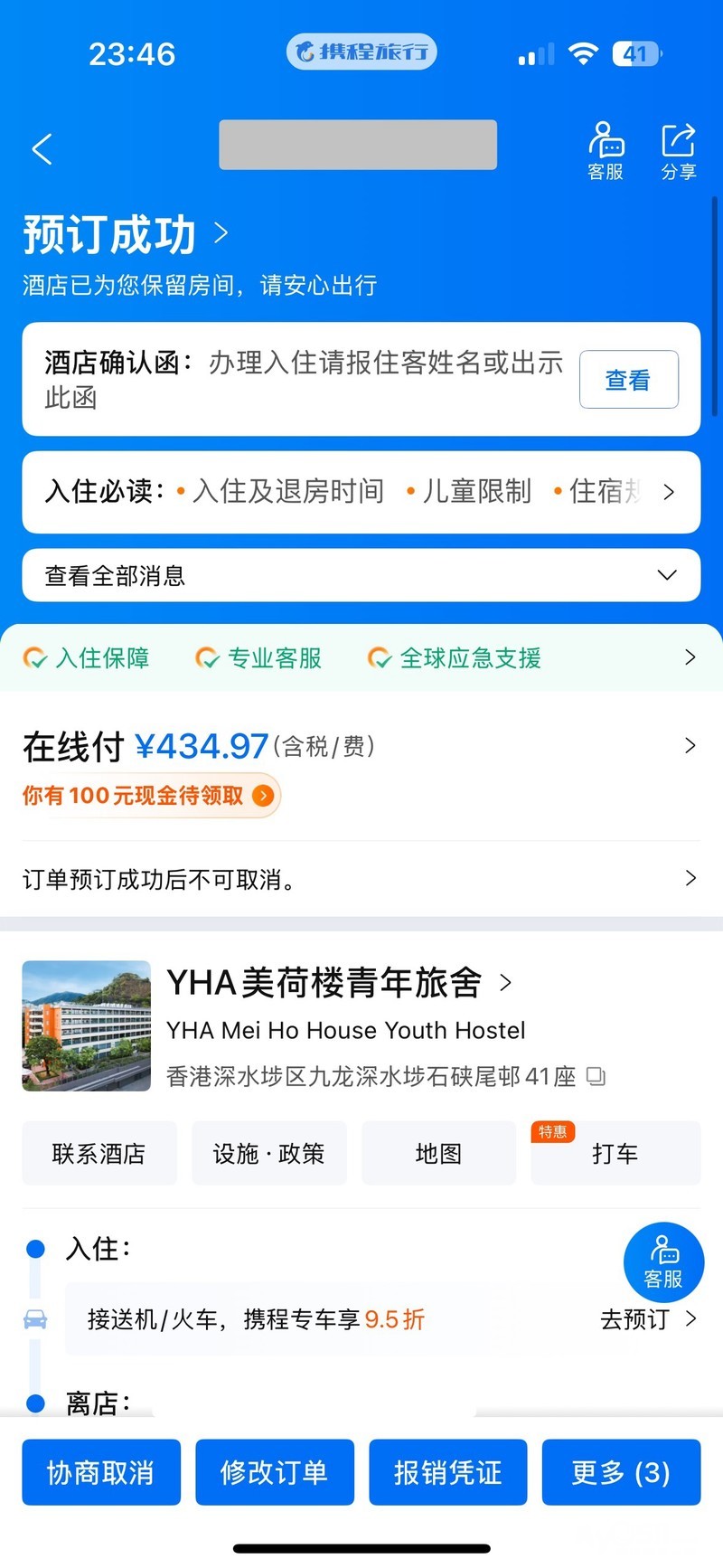The image size is (723, 1568).
Task: Open the 入住必读 check-in notes
Action: (361, 492)
